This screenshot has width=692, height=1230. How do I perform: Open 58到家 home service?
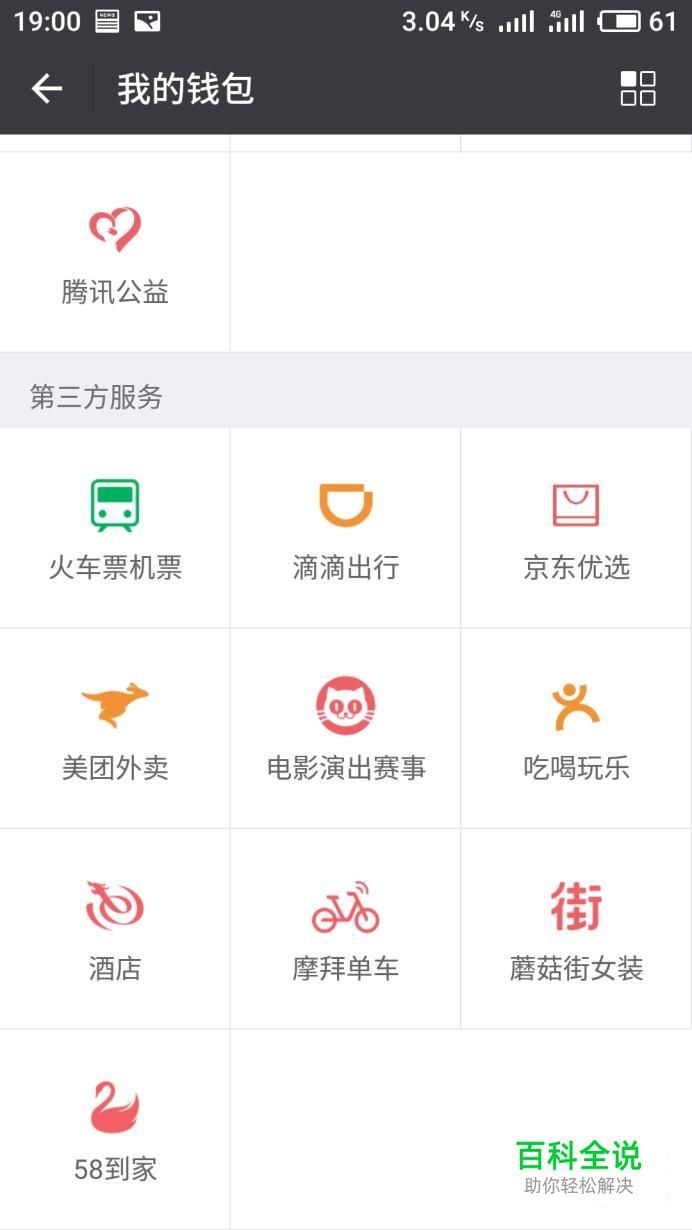coord(115,1130)
